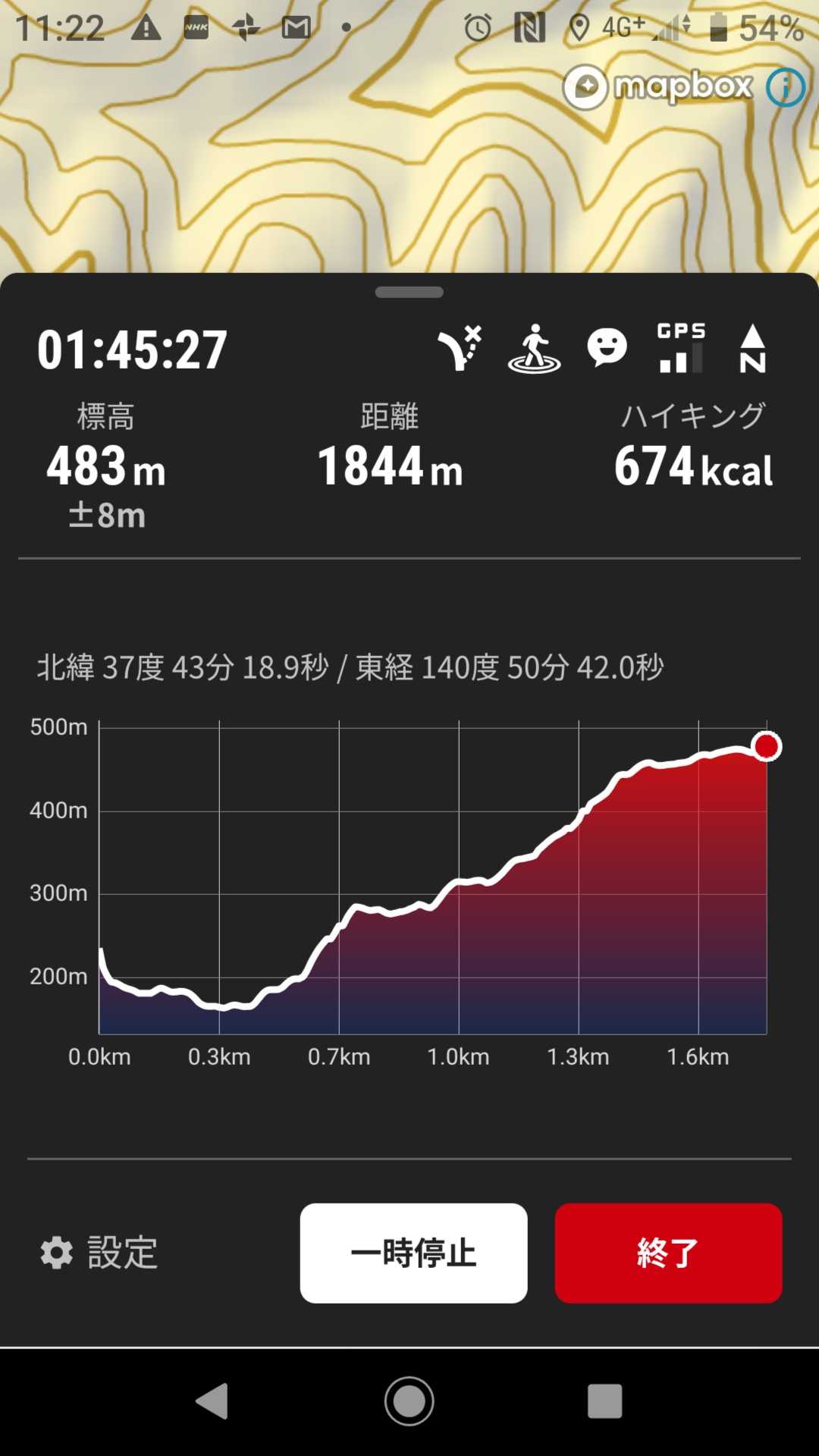Tap the north compass icon
The height and width of the screenshot is (1456, 819).
pos(752,349)
